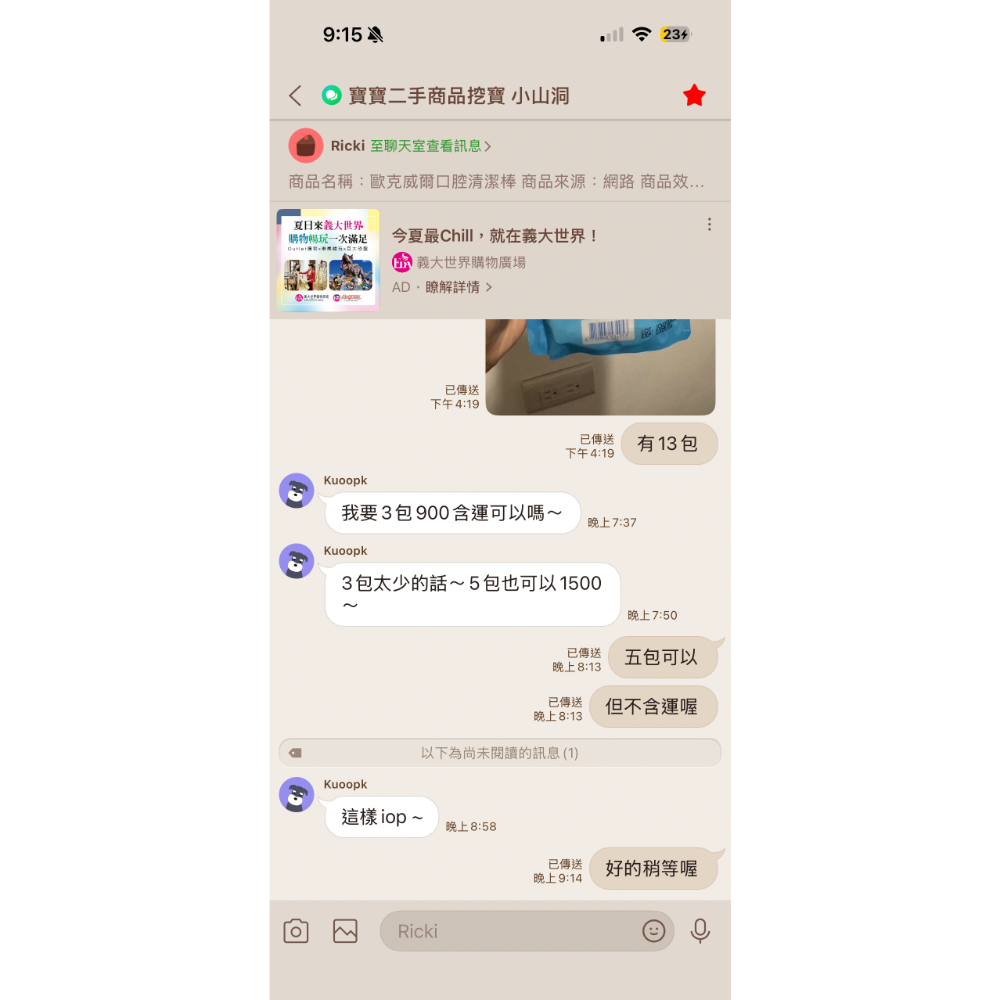Open the photo gallery picker
Viewport: 1000px width, 1000px height.
coord(345,931)
